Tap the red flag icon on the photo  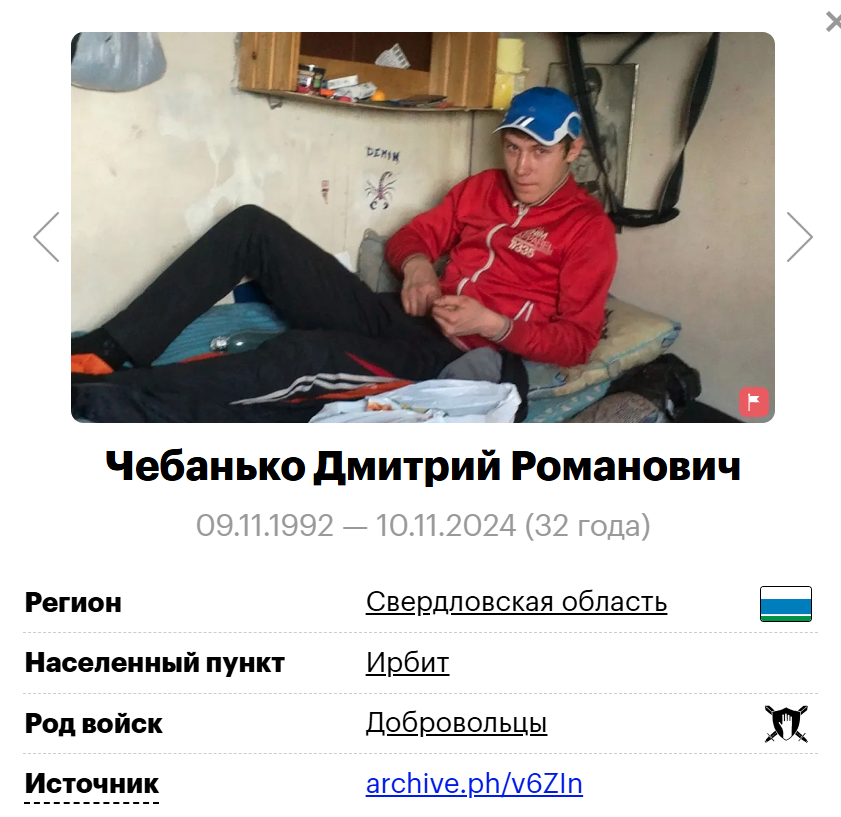point(754,402)
